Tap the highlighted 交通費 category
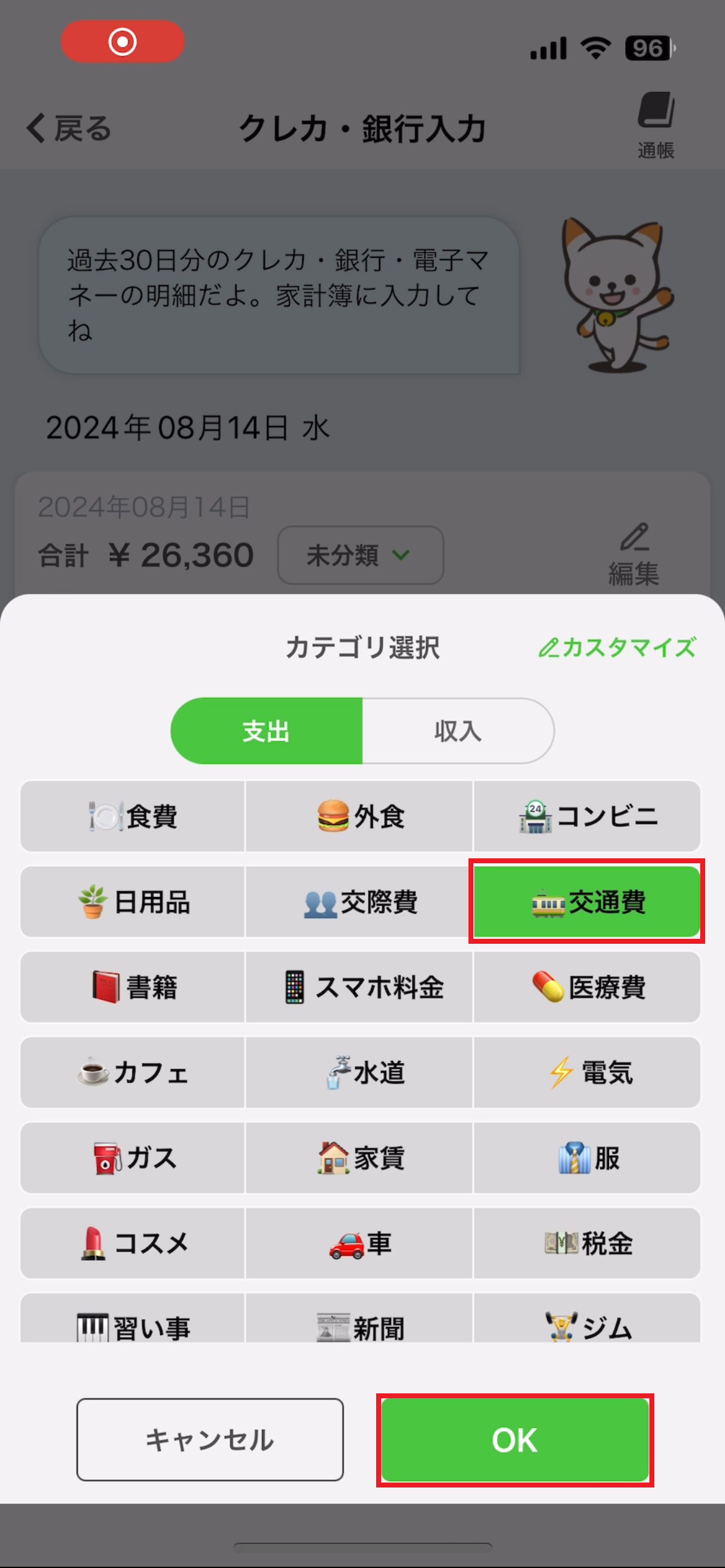The height and width of the screenshot is (1568, 725). (x=587, y=902)
